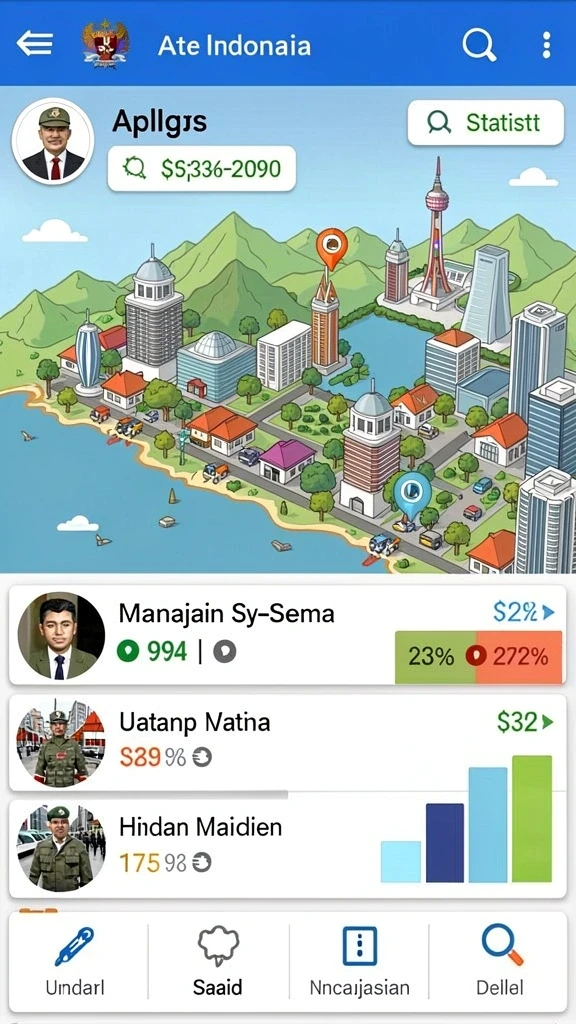Open the three-dot overflow menu
The width and height of the screenshot is (576, 1024).
pyautogui.click(x=546, y=44)
